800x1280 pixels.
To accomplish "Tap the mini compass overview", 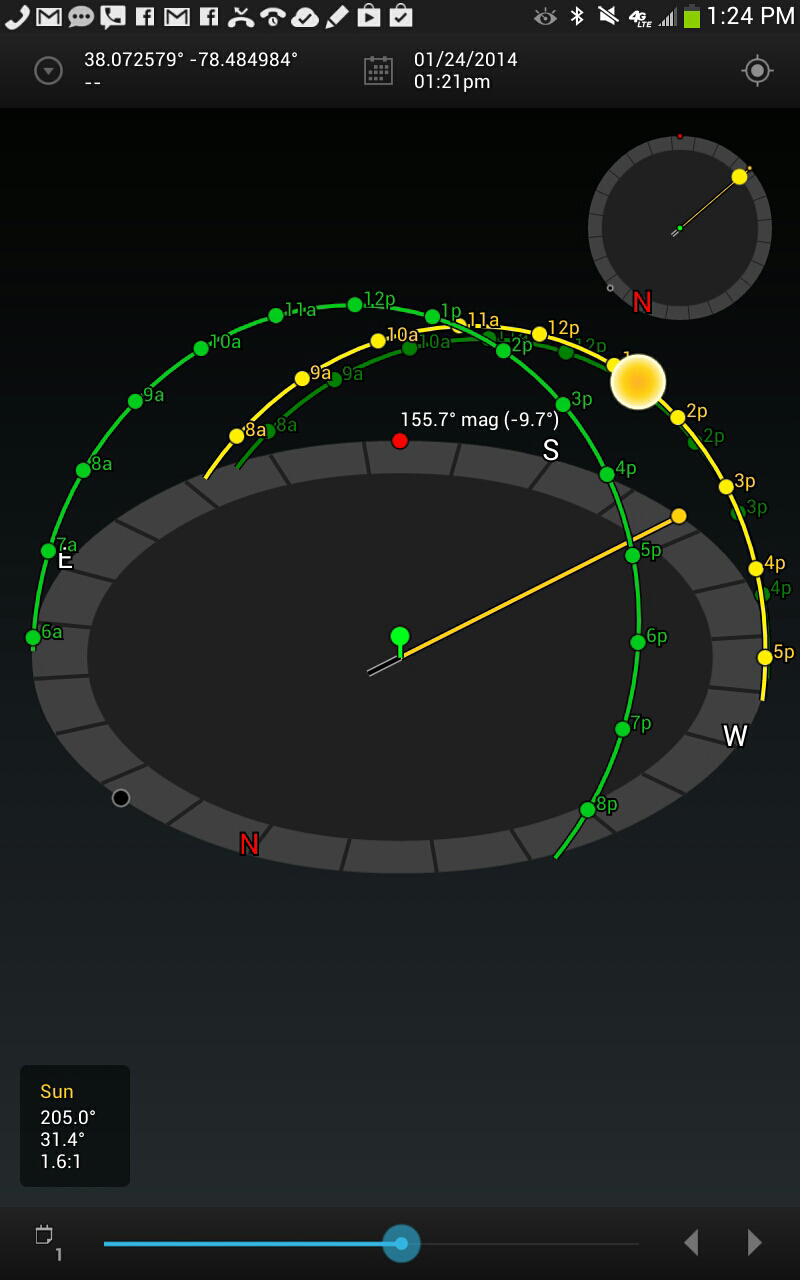I will coord(679,228).
